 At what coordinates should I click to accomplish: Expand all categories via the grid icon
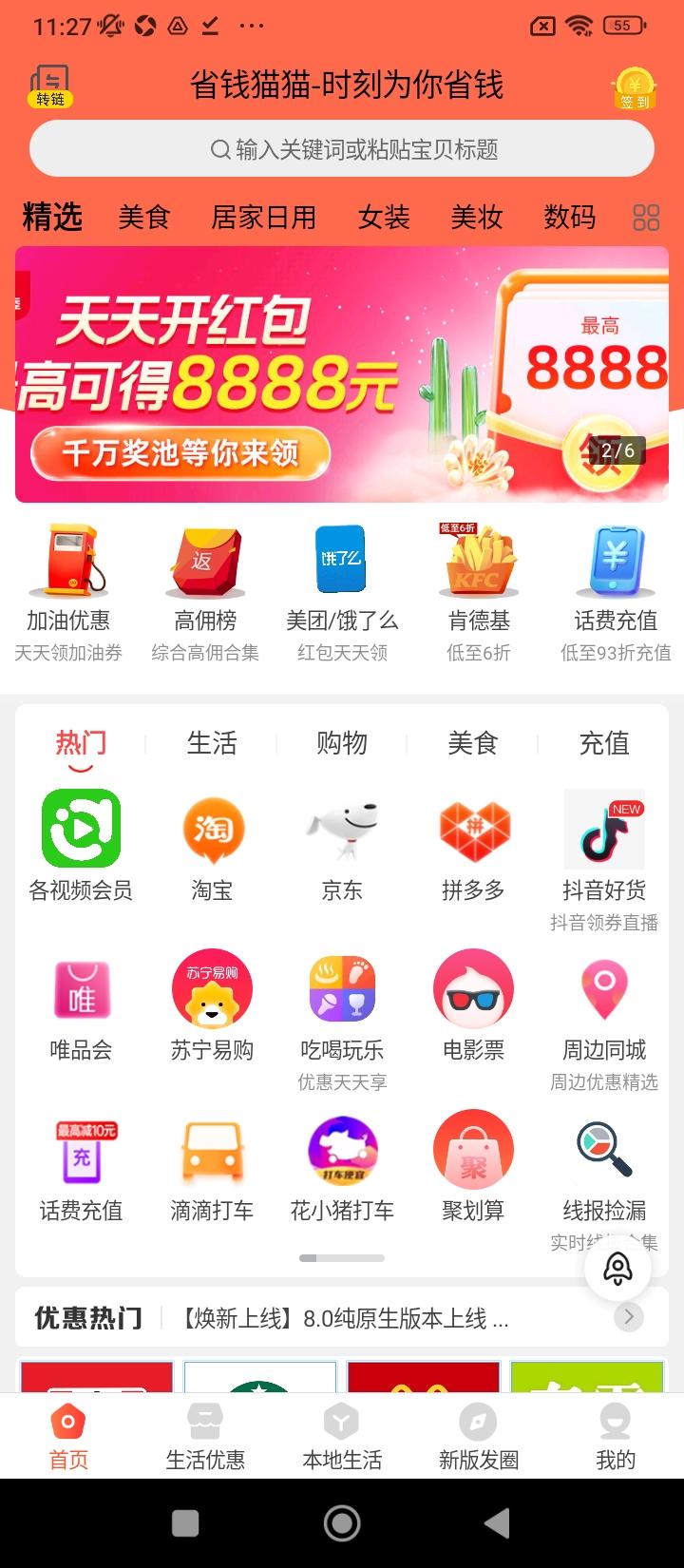coord(645,219)
